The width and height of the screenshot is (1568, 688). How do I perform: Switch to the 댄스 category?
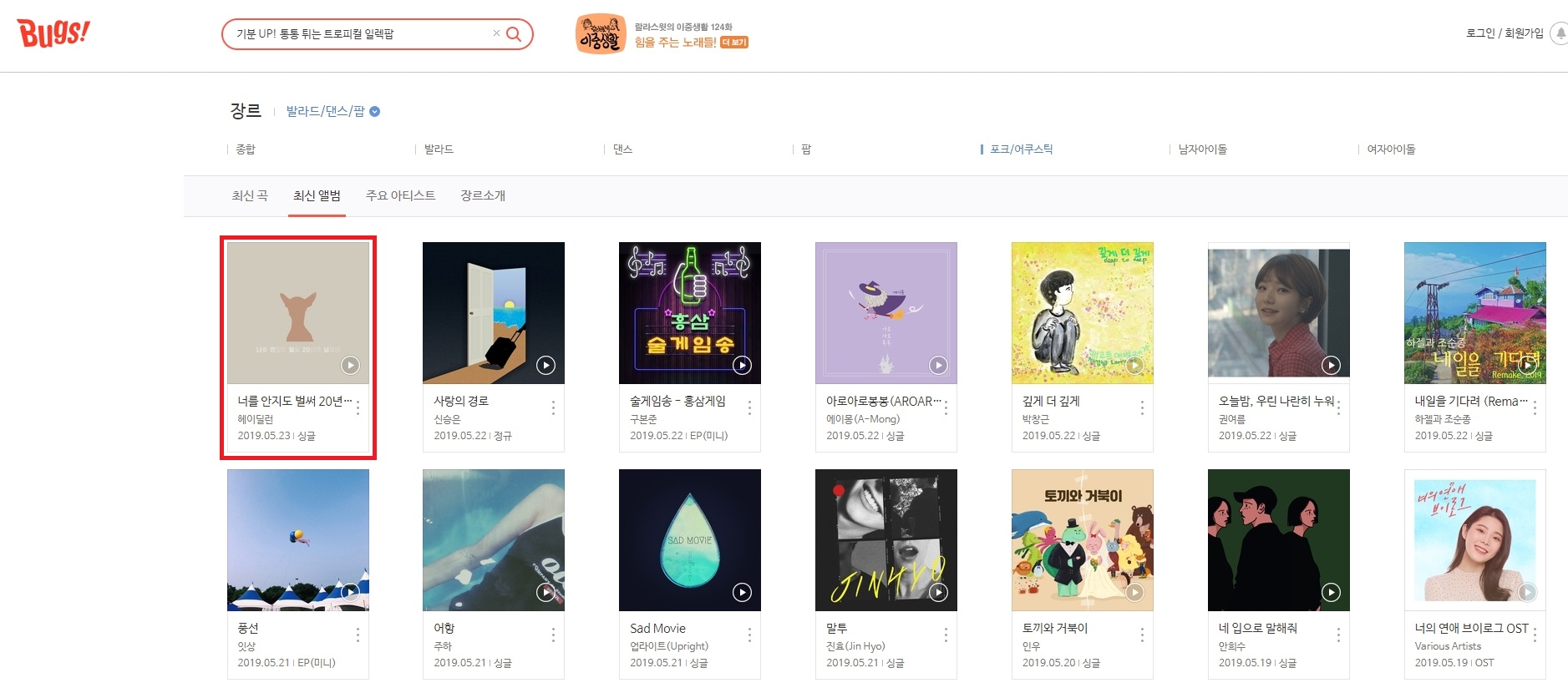pyautogui.click(x=623, y=149)
